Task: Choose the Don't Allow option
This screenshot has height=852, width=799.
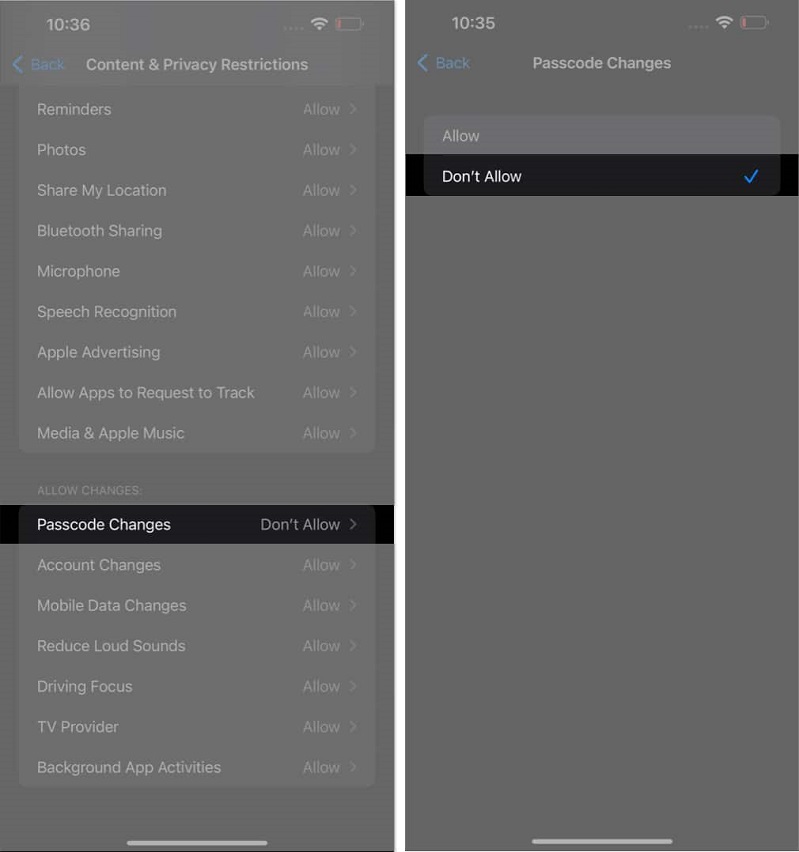Action: coord(600,176)
